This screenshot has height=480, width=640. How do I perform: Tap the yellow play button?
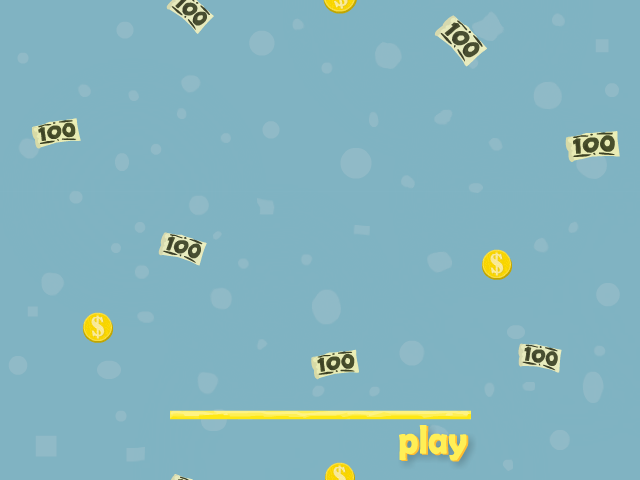tap(433, 443)
